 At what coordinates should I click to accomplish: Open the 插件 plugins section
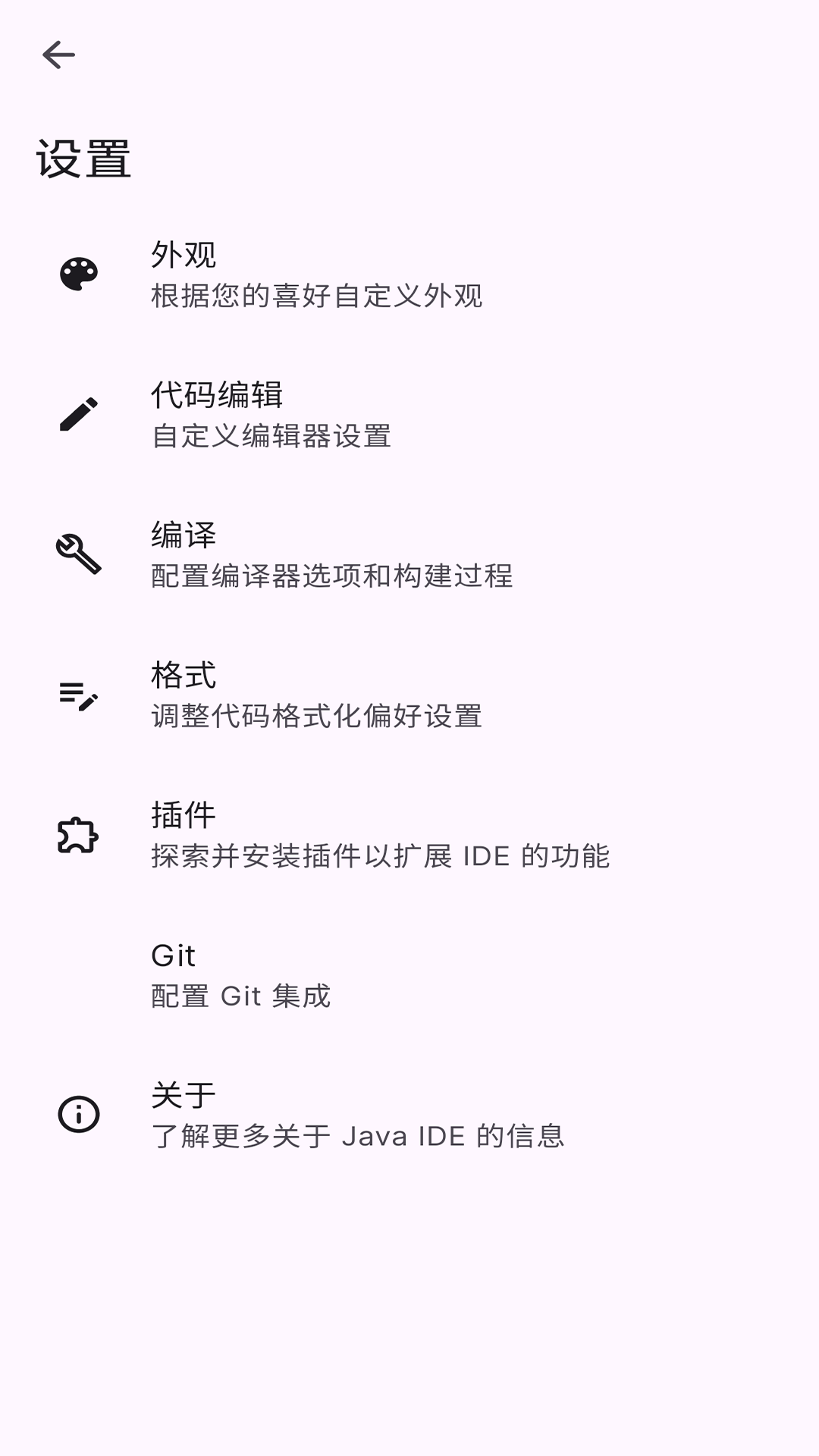pyautogui.click(x=379, y=835)
